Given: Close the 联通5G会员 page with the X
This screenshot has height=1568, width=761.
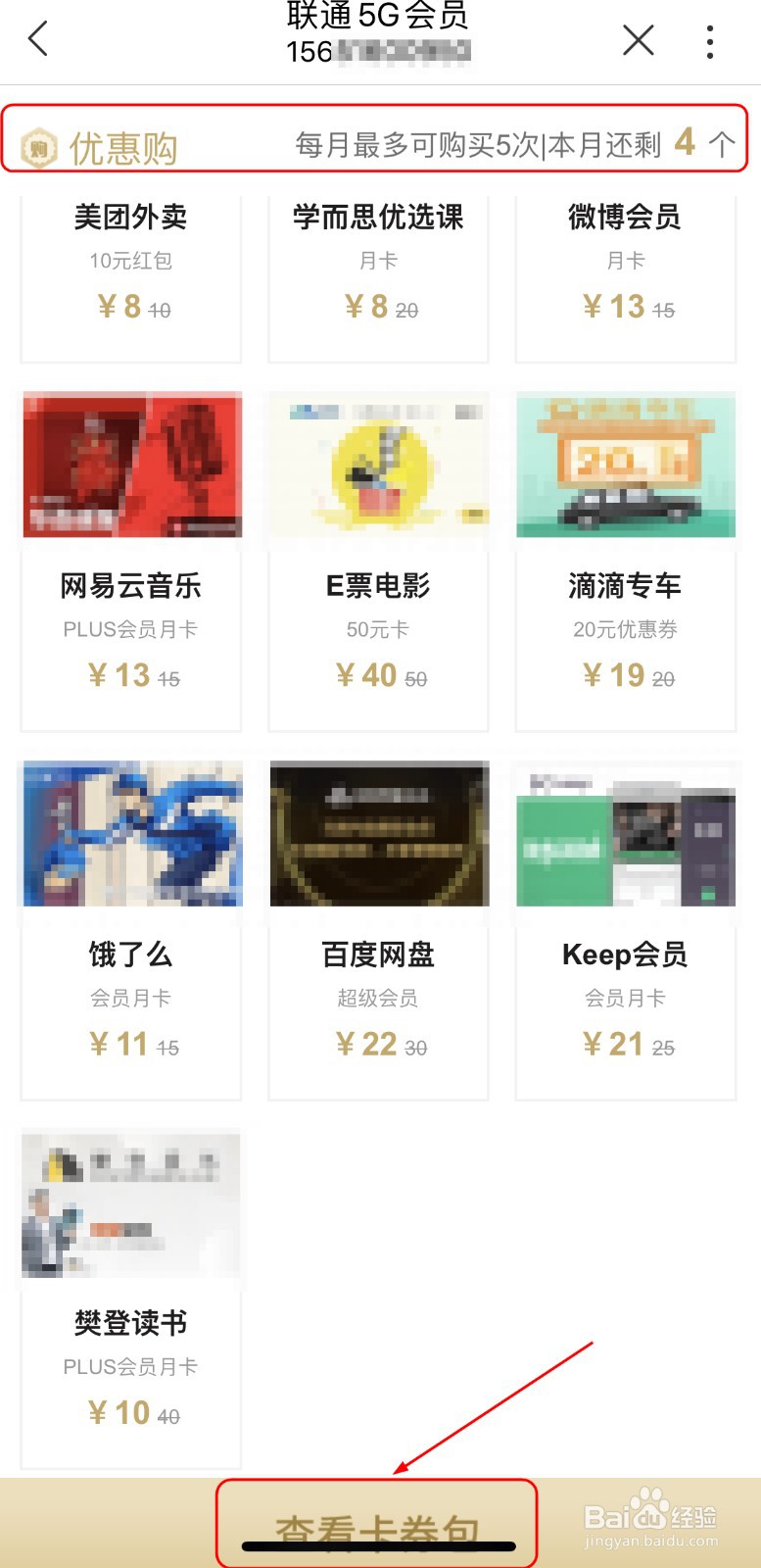Looking at the screenshot, I should 638,40.
